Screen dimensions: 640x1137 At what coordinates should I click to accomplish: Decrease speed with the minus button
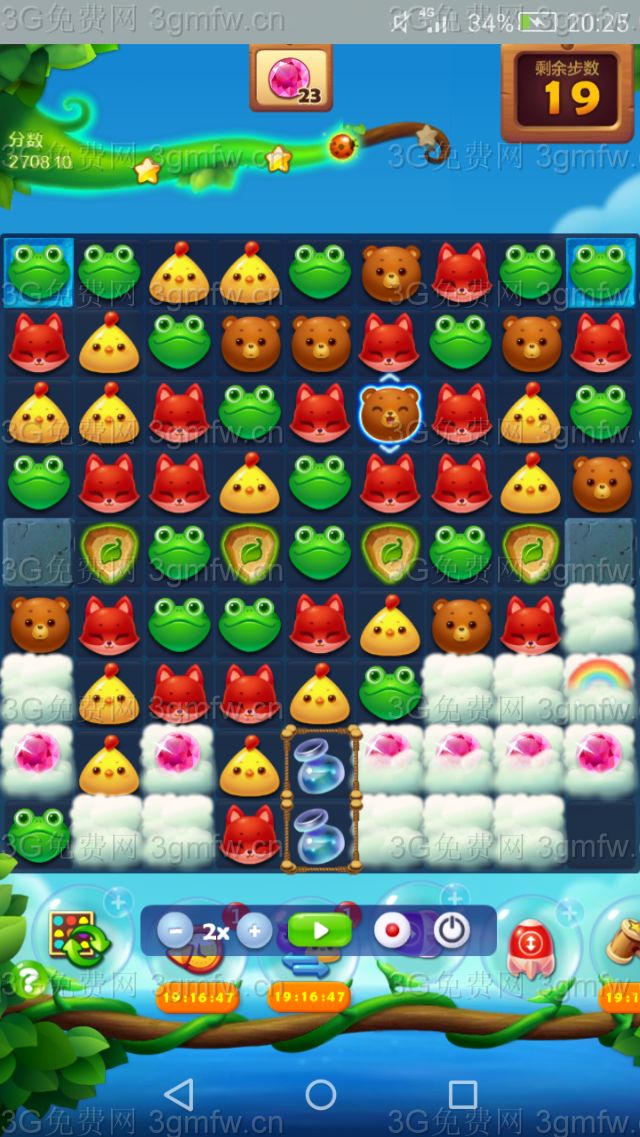pyautogui.click(x=175, y=931)
